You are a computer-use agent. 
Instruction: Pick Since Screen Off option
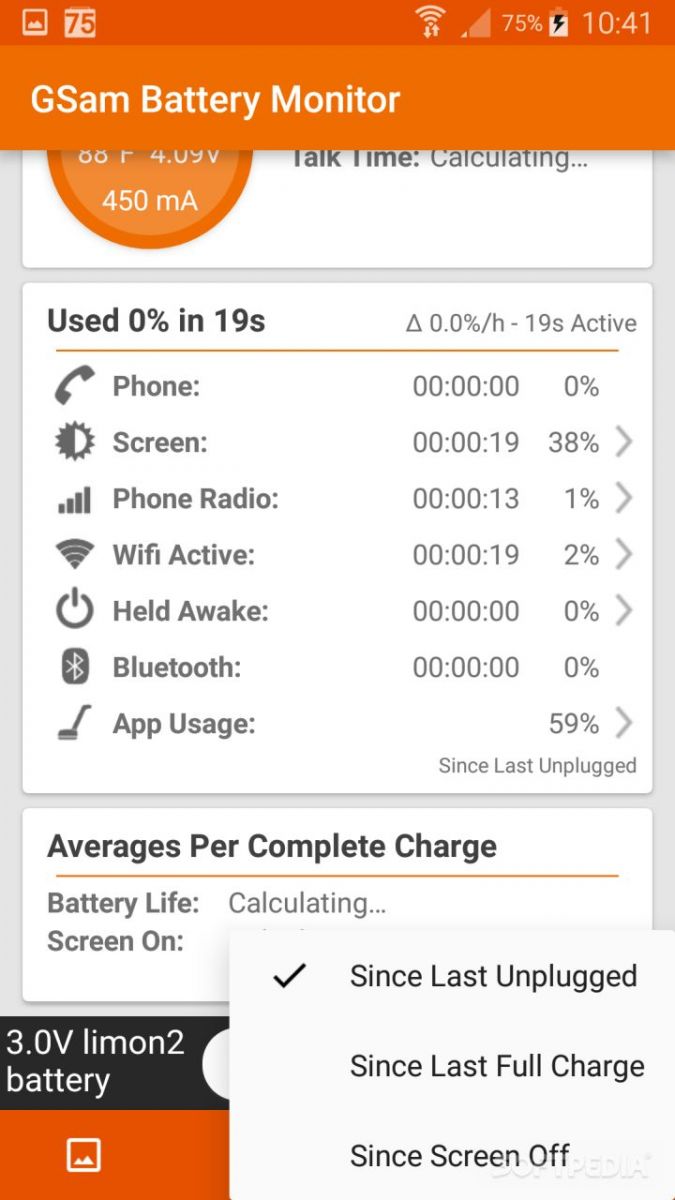[452, 1156]
